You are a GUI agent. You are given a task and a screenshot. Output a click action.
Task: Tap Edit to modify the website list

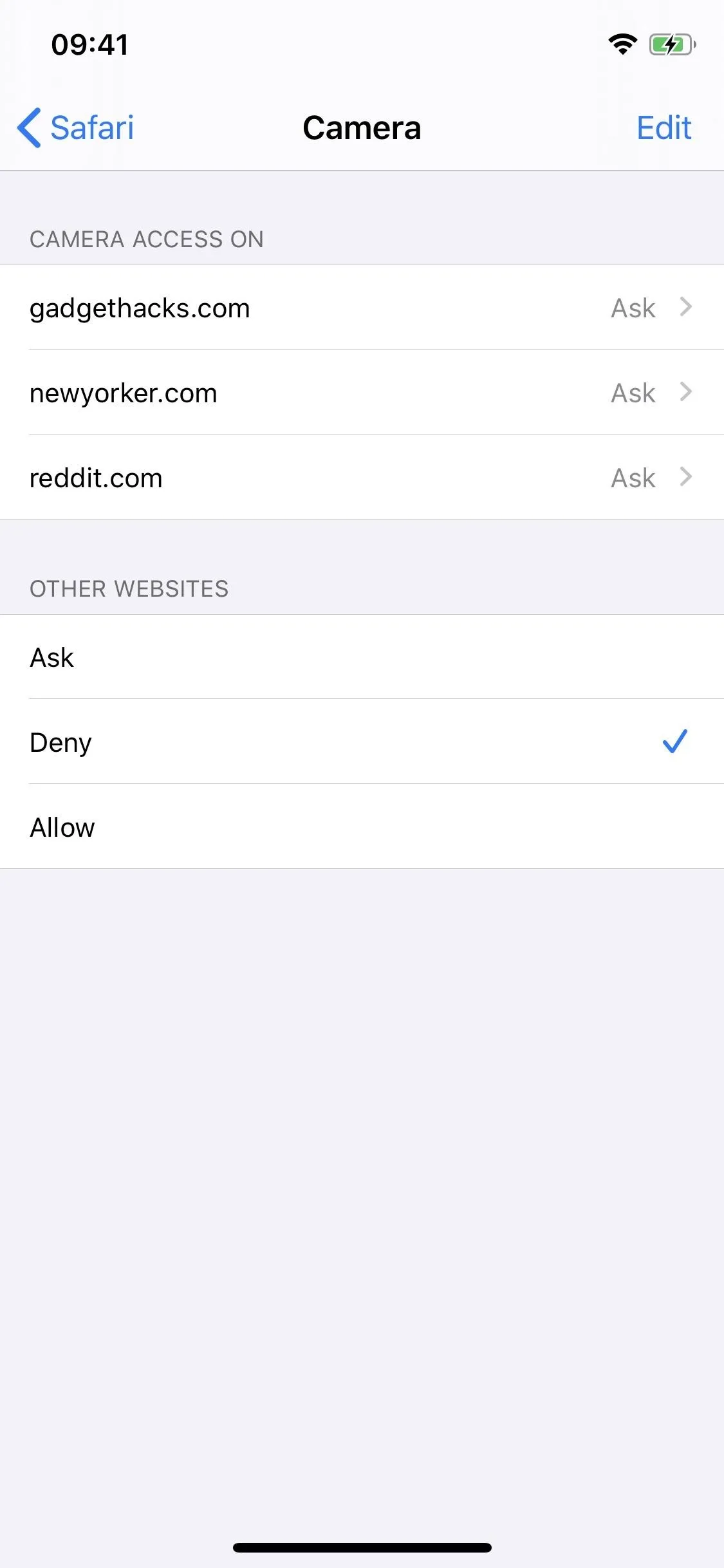tap(664, 127)
